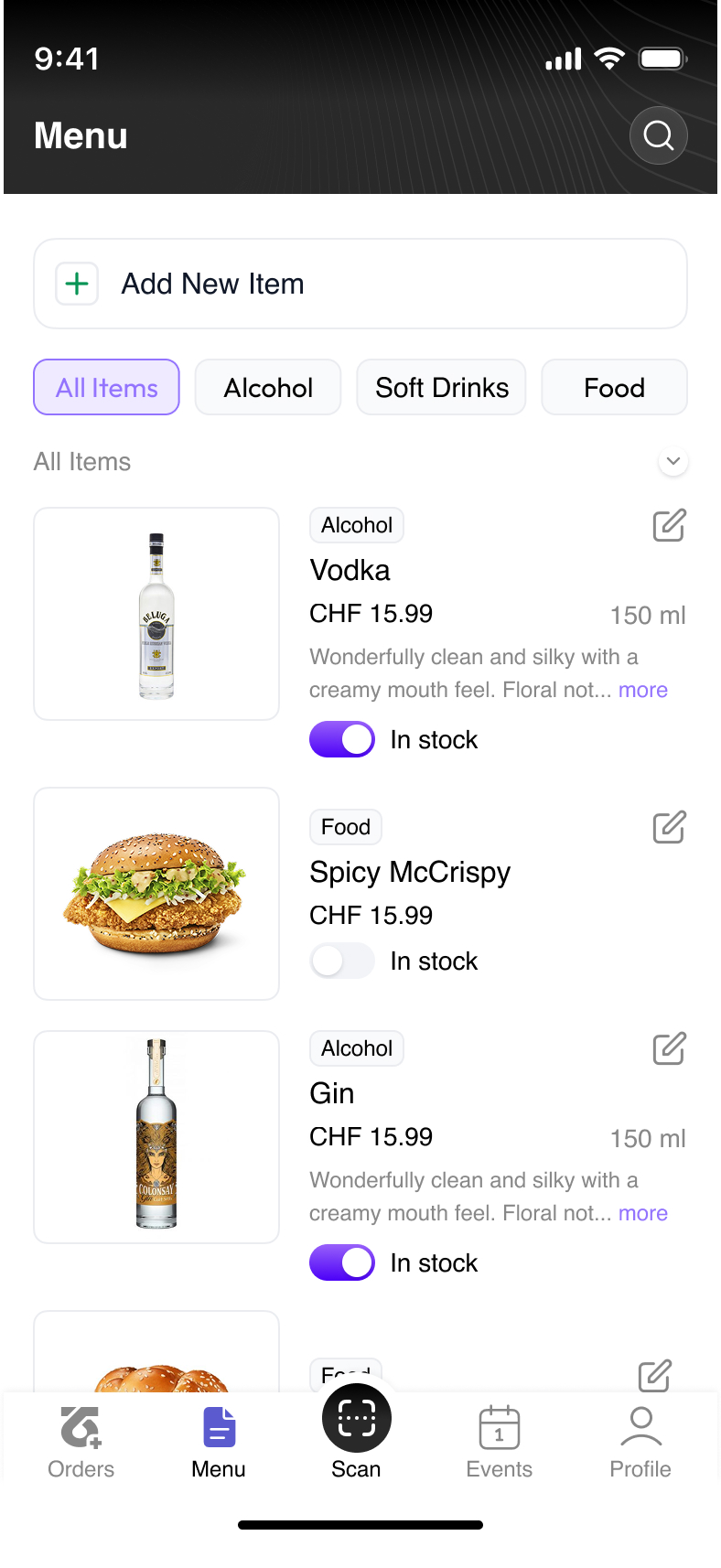Image resolution: width=721 pixels, height=1568 pixels.
Task: Open the search icon in the header
Action: (658, 136)
